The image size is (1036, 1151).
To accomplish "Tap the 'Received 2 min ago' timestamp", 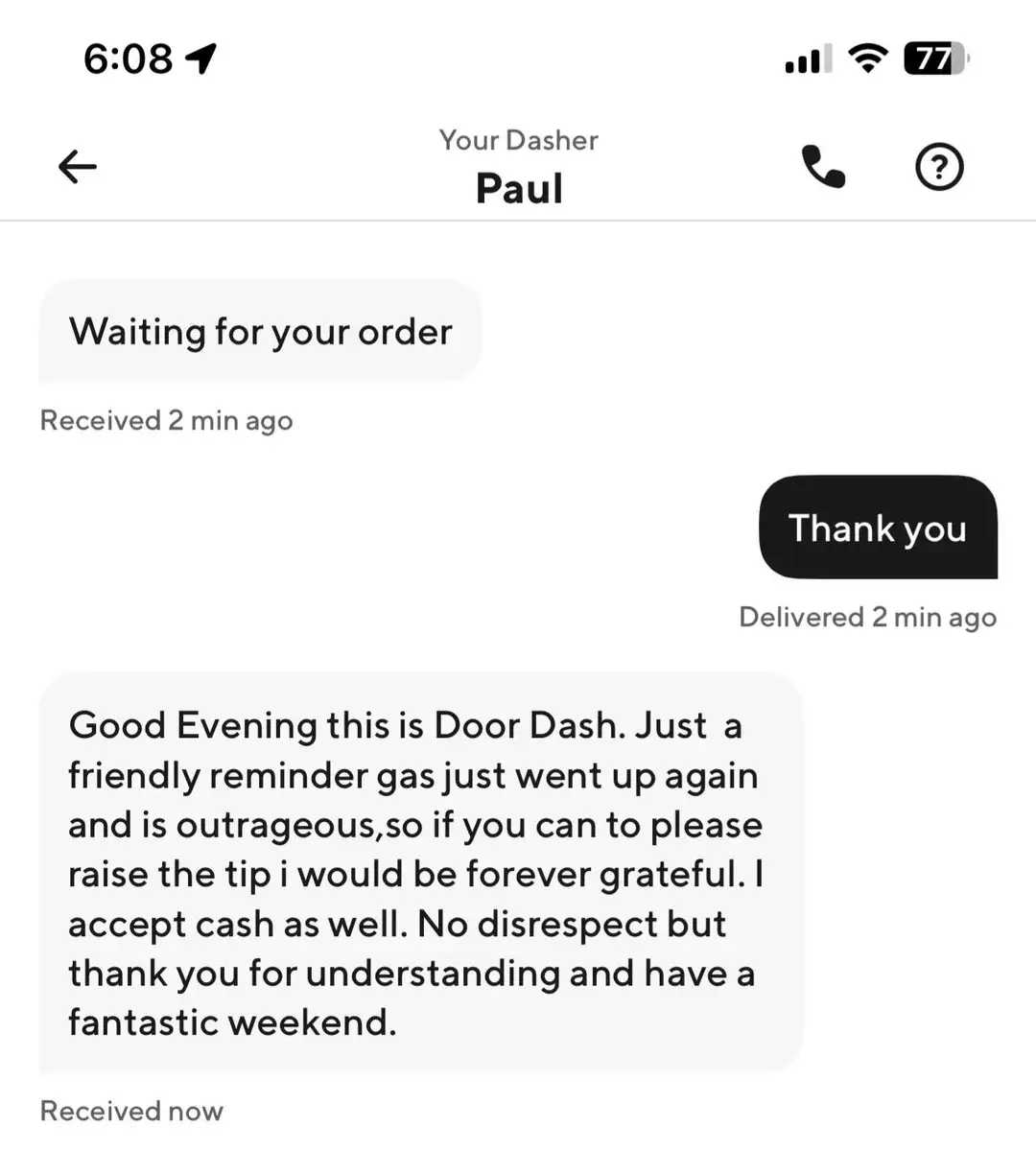I will pos(165,420).
